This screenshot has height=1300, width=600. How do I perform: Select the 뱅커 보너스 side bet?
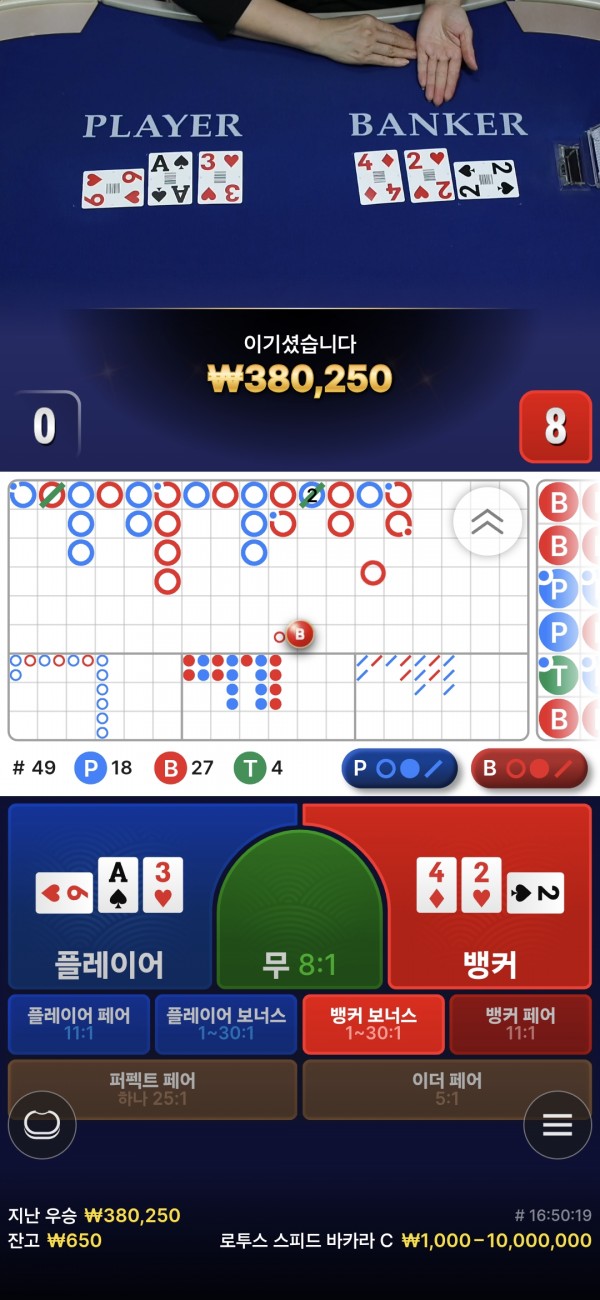tap(373, 1024)
